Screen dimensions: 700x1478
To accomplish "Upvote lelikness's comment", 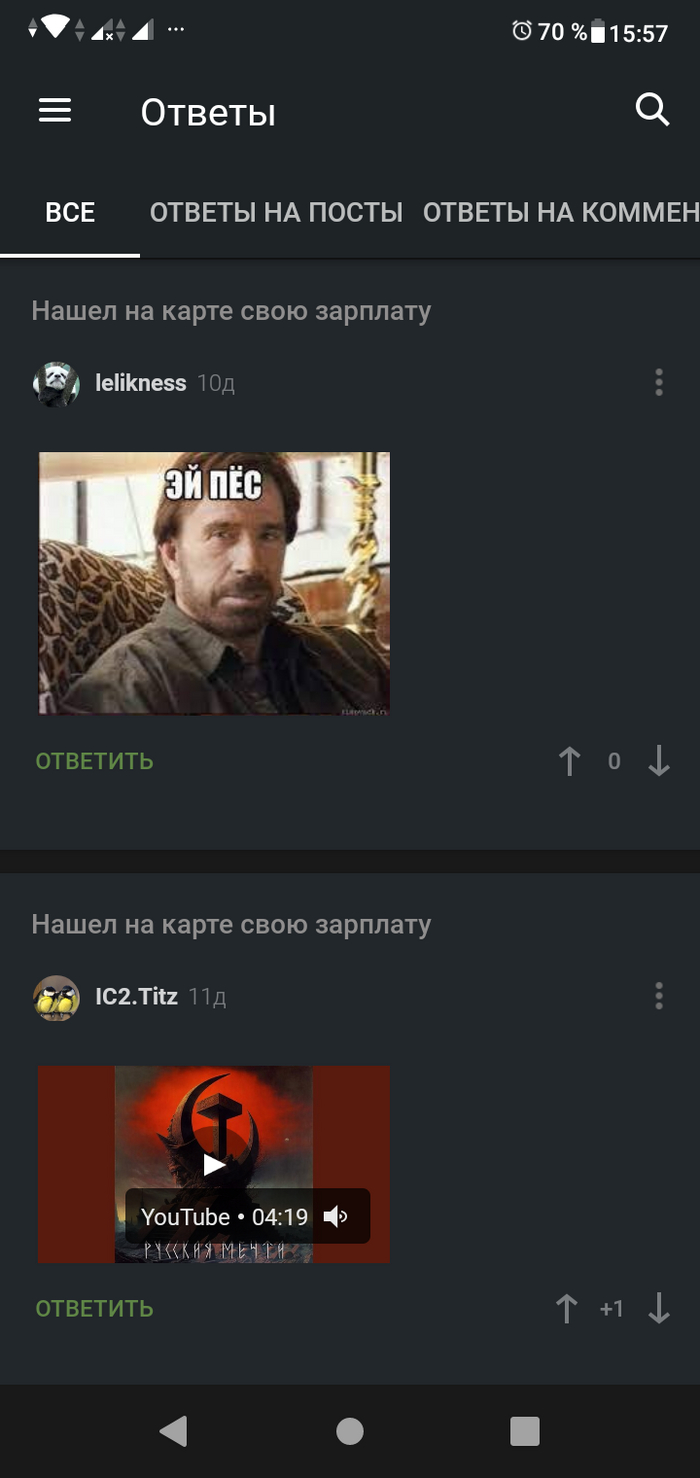I will pyautogui.click(x=569, y=761).
